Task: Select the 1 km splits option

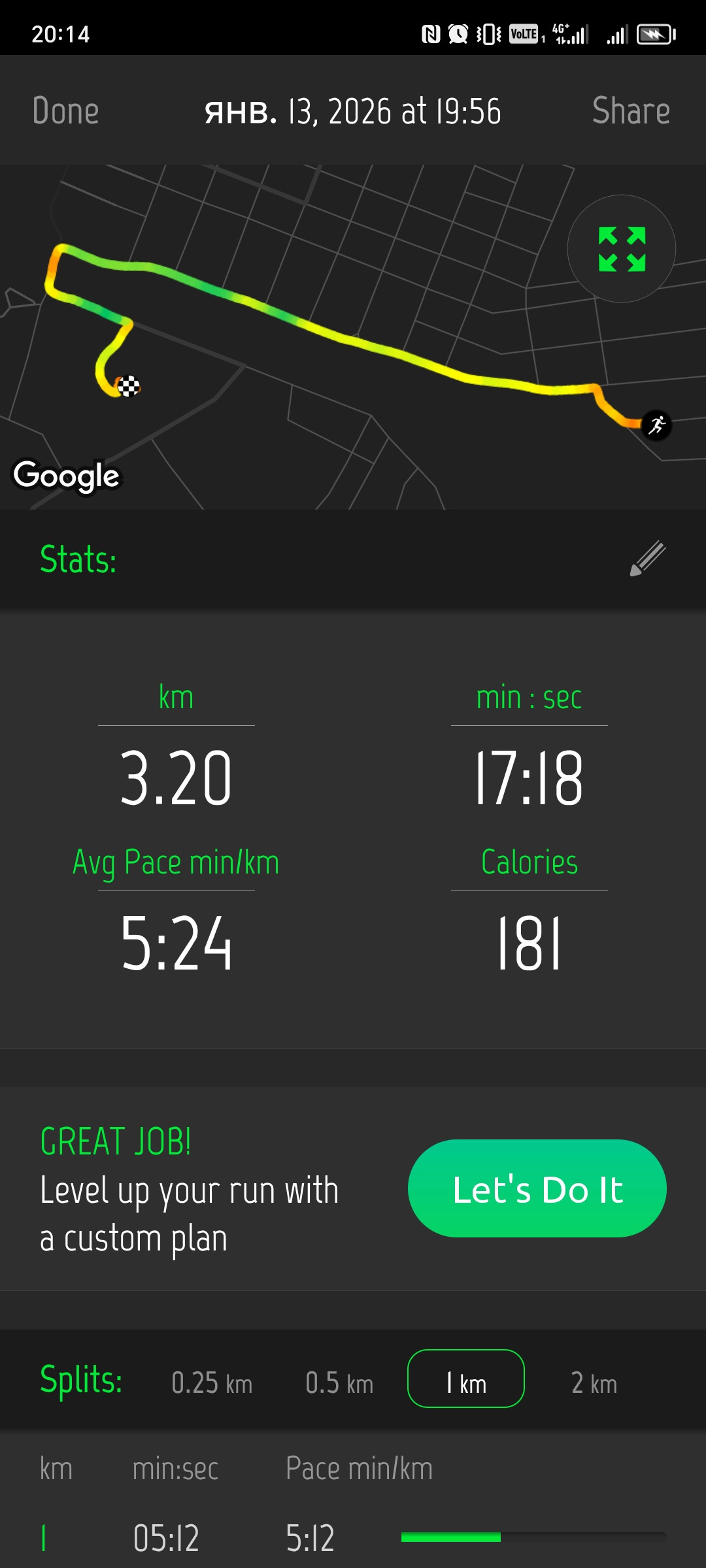Action: [466, 1379]
